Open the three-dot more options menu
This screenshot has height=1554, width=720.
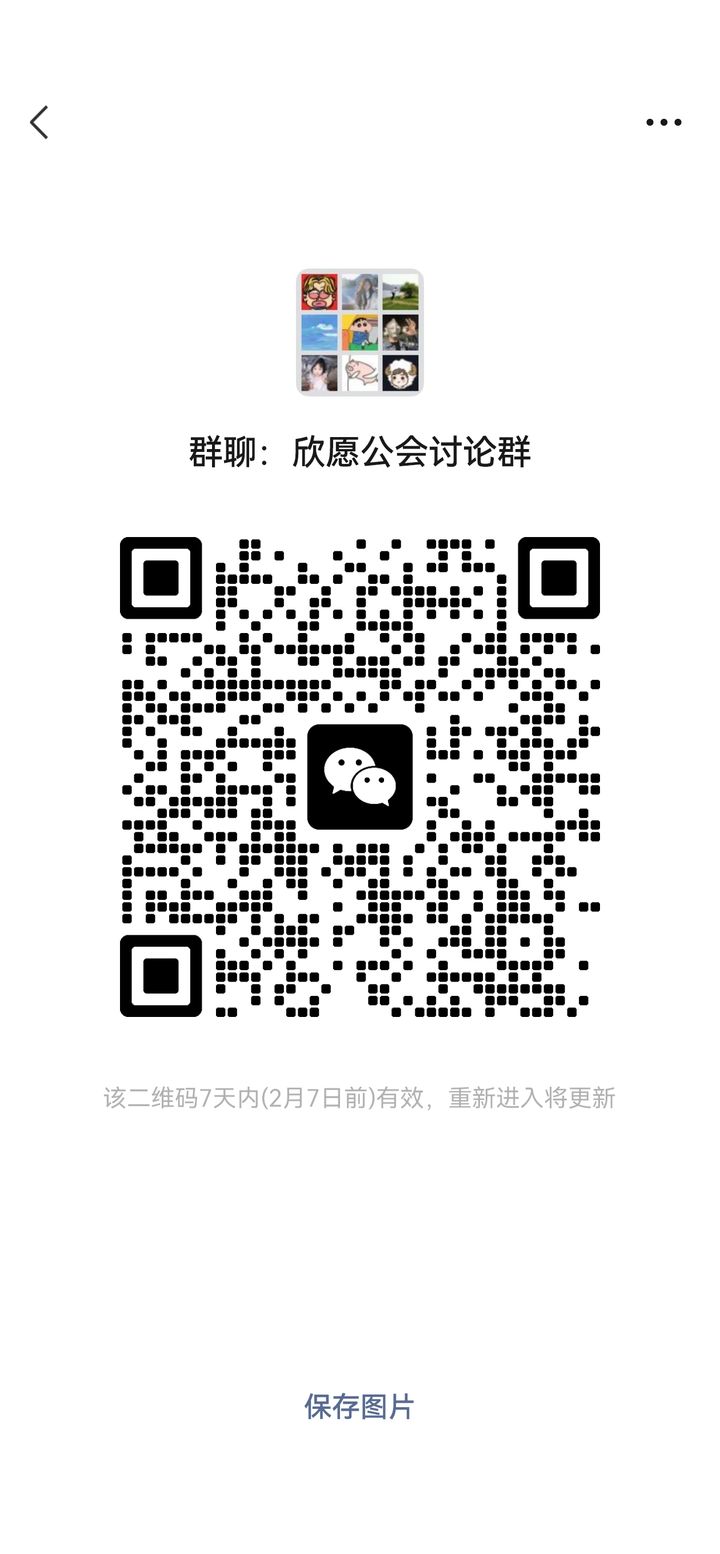tap(663, 123)
